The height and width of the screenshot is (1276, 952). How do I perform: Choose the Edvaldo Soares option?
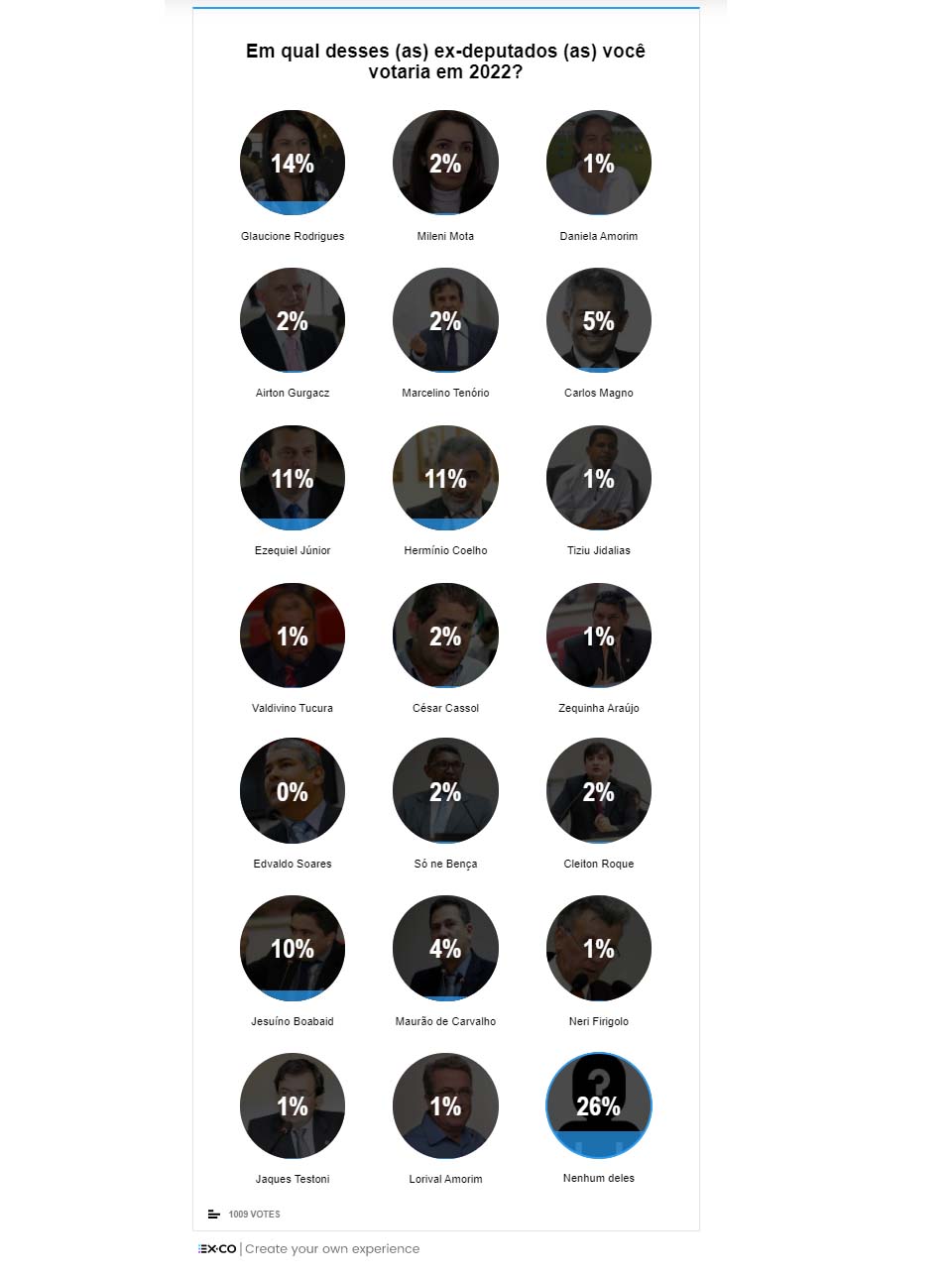pyautogui.click(x=293, y=791)
